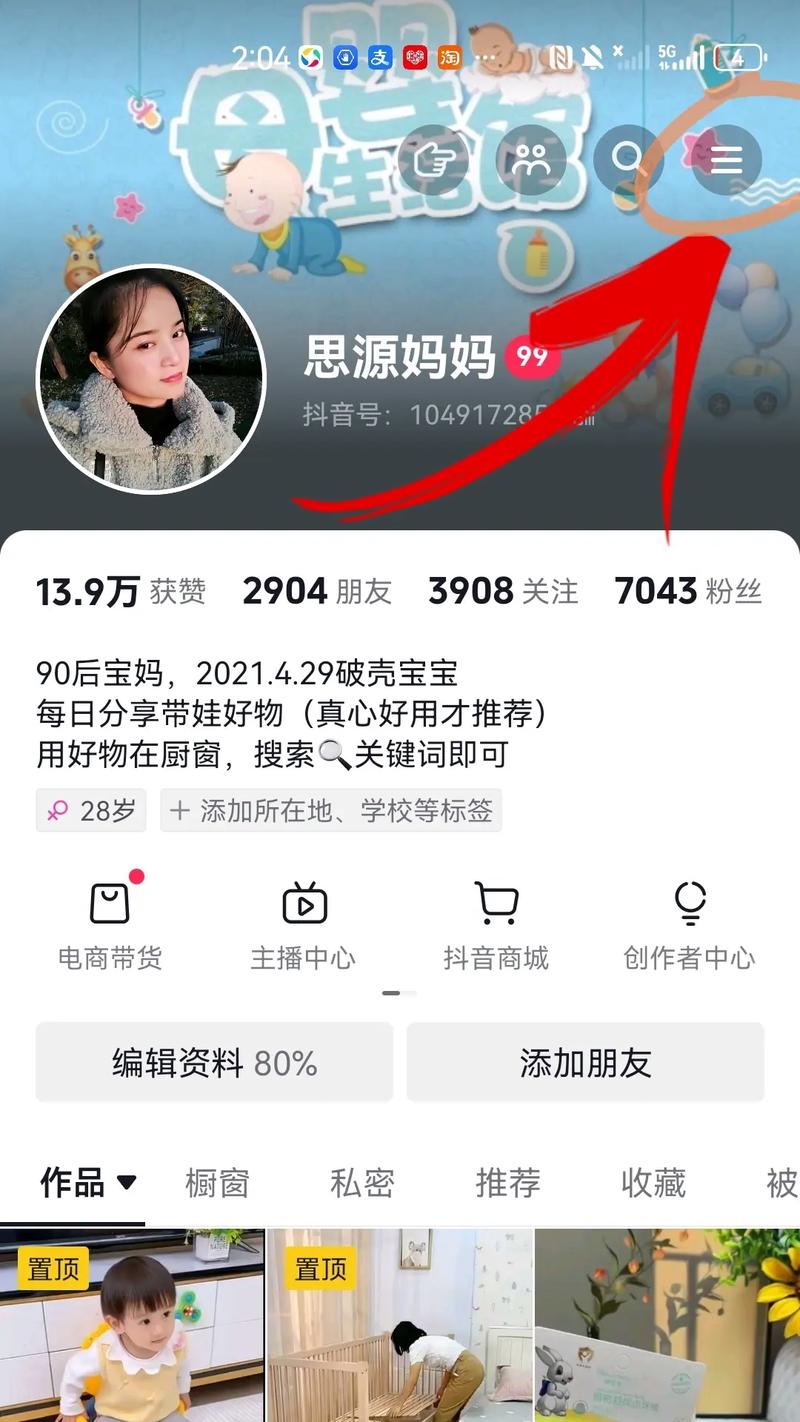Switch to the 私密 tab

click(362, 1184)
